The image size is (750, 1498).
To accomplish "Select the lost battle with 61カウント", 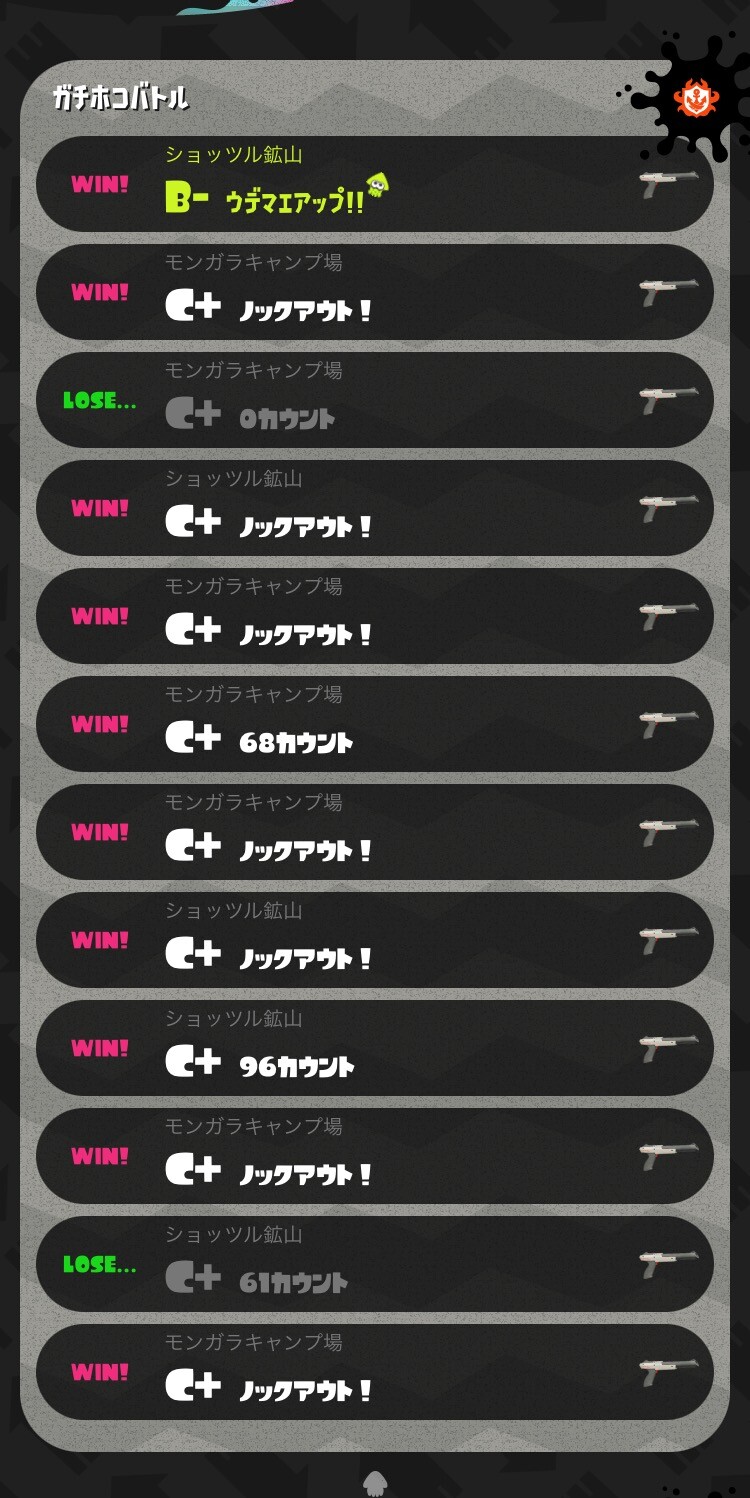I will [375, 1264].
